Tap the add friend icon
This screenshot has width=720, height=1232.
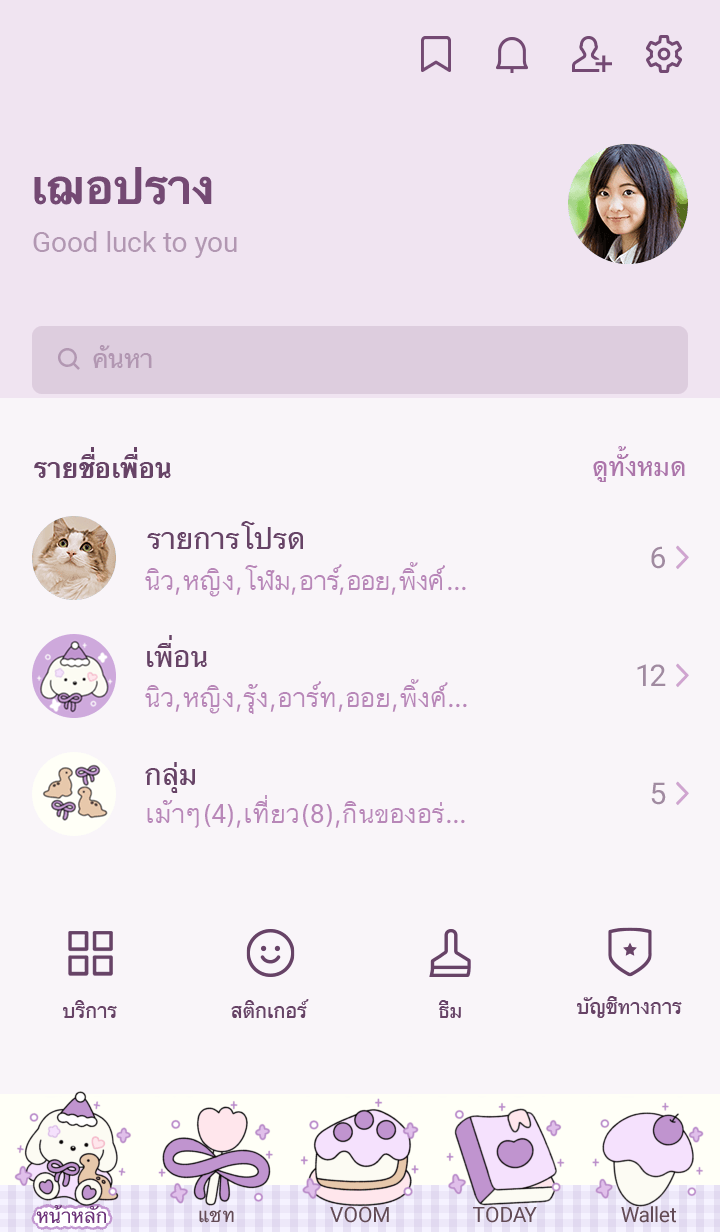click(590, 55)
